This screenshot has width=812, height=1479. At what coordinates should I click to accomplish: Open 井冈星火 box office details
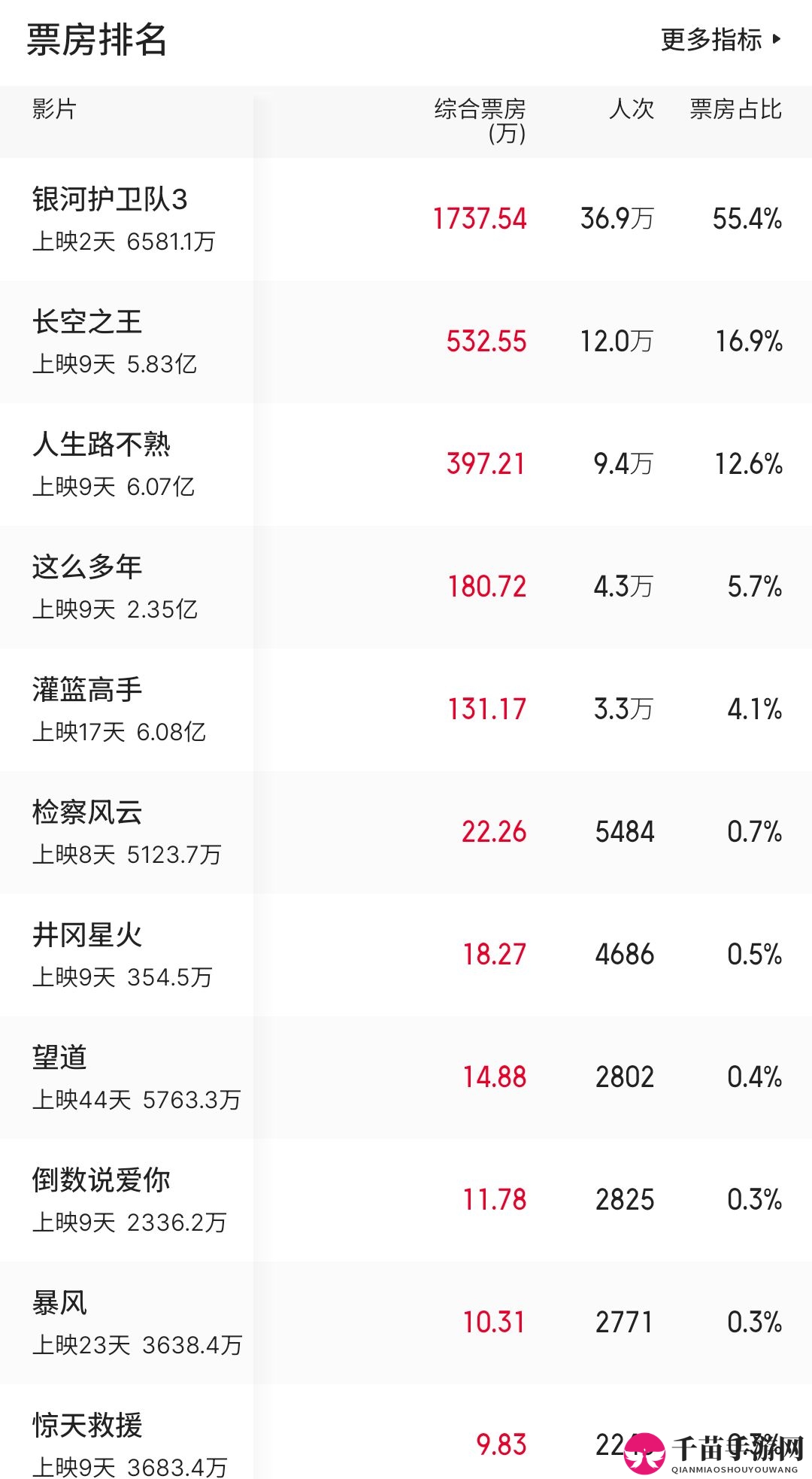(x=406, y=955)
